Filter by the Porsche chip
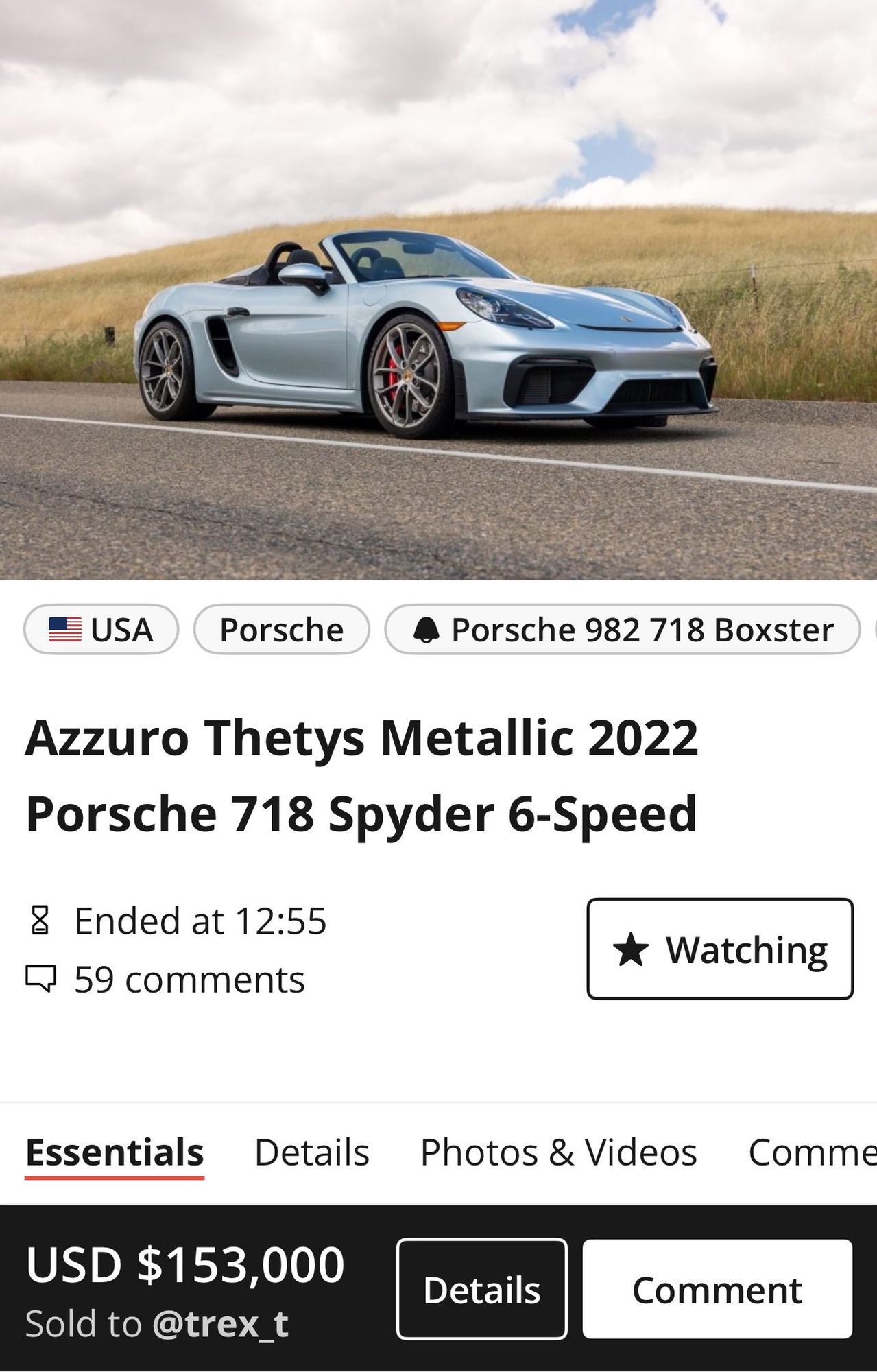 (x=281, y=629)
